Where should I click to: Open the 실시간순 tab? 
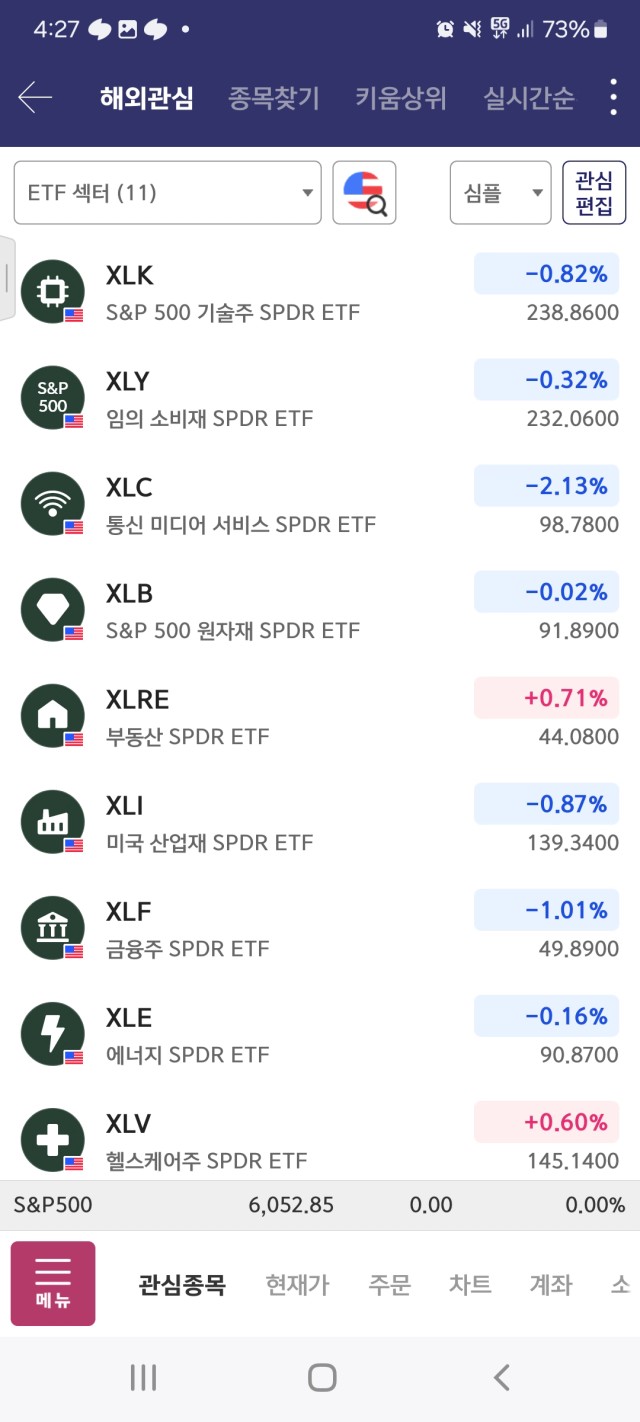(529, 98)
